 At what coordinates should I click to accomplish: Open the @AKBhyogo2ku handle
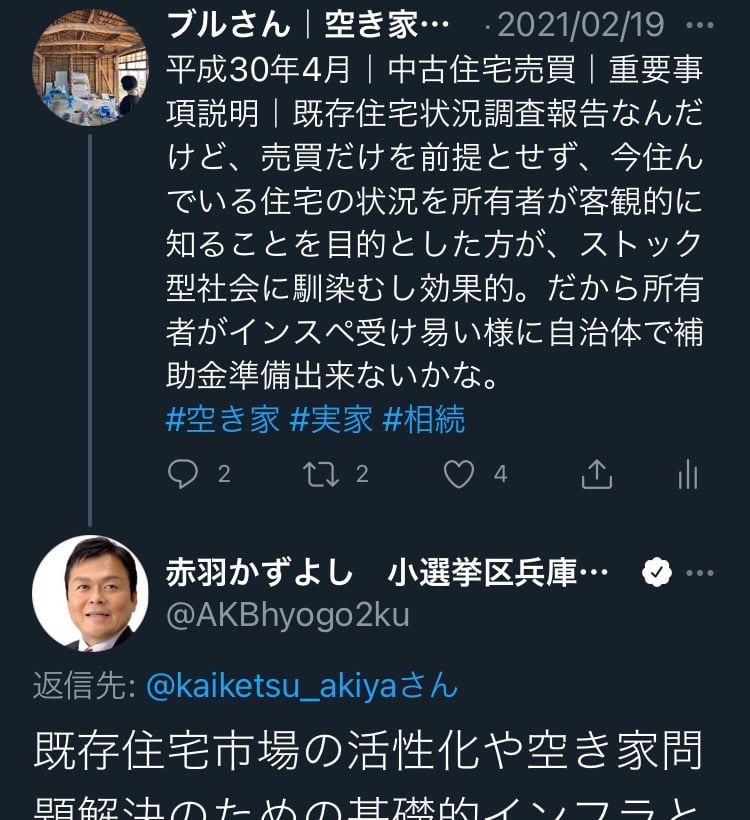[287, 615]
